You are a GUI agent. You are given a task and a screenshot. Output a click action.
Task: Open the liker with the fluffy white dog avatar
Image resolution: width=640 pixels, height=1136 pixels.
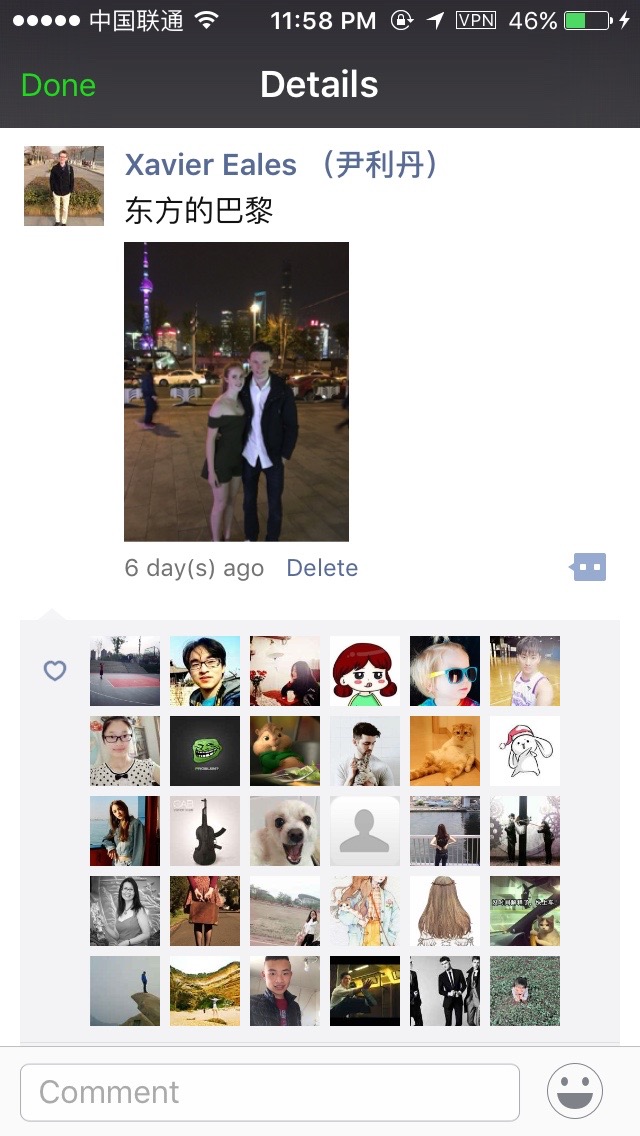pyautogui.click(x=285, y=831)
